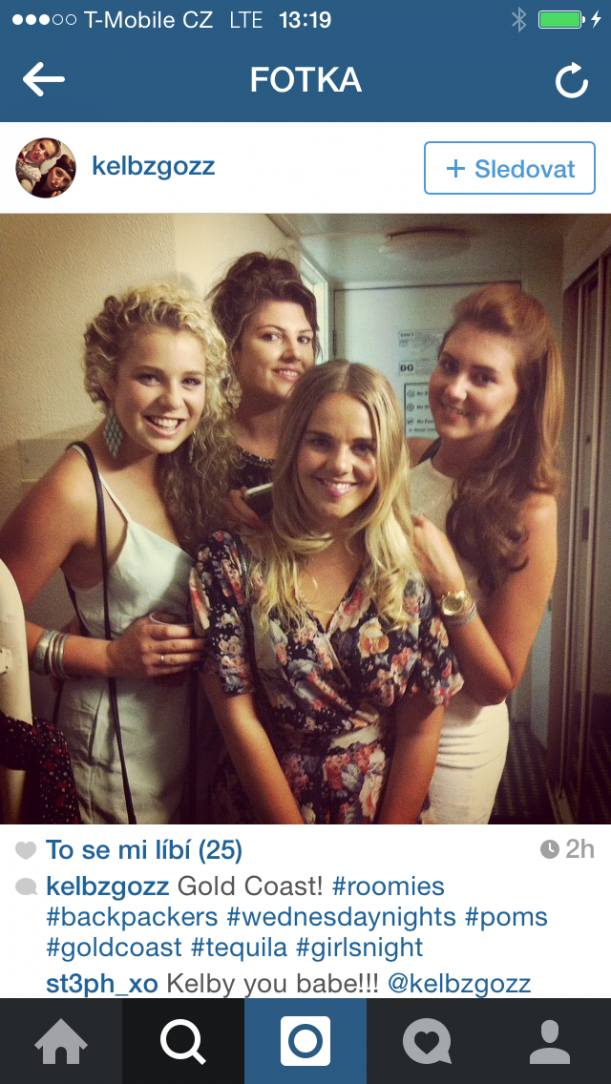Switch to the profile tab

[550, 1041]
